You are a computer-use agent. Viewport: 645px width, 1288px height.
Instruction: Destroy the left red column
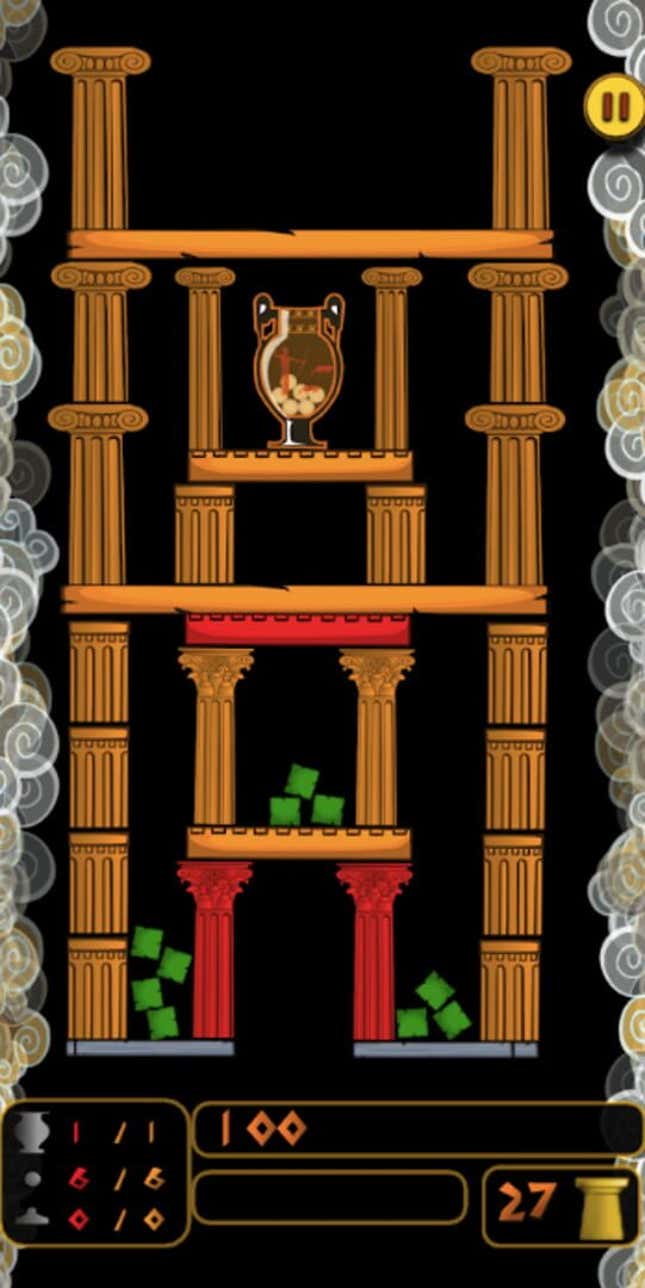coord(214,955)
